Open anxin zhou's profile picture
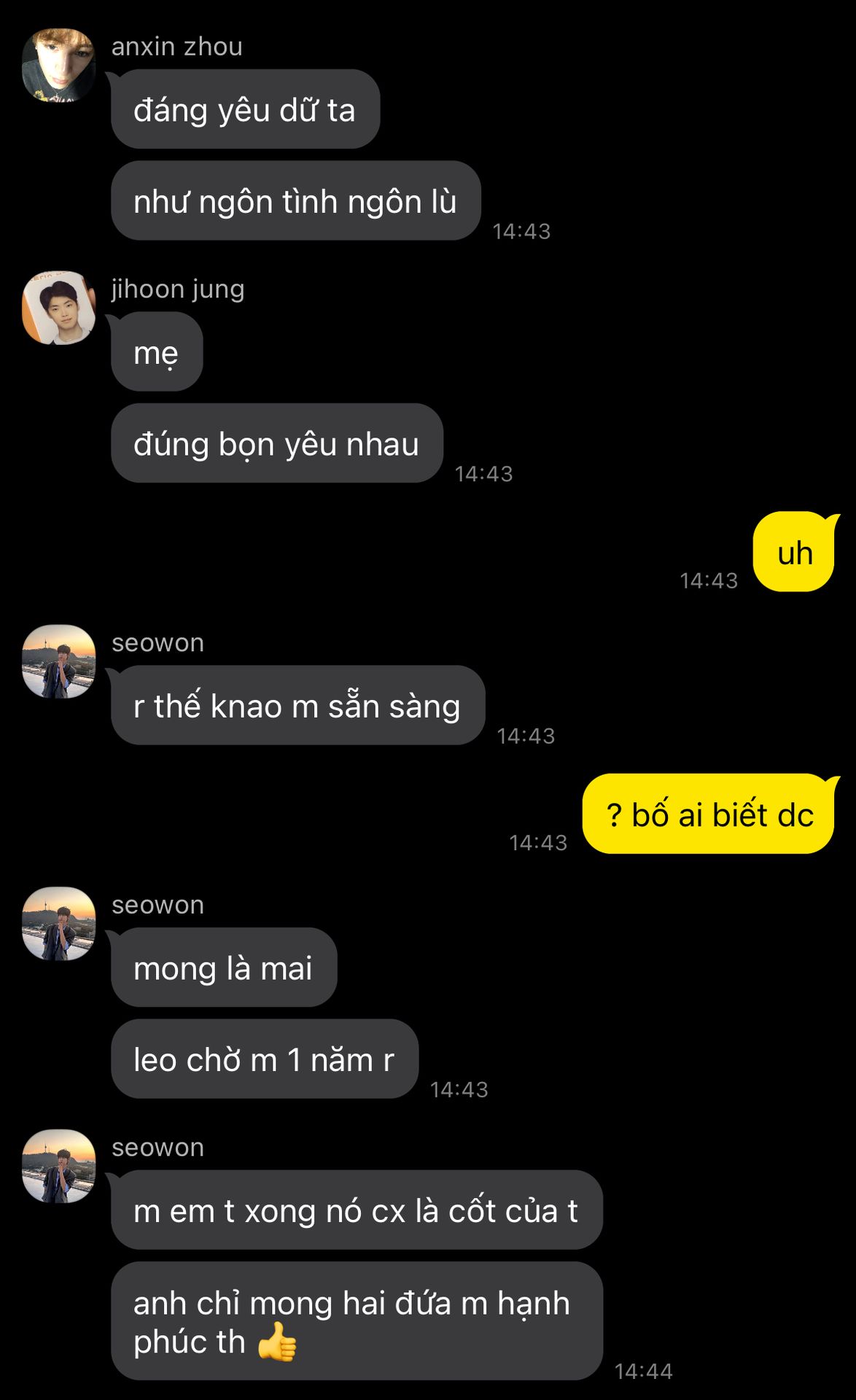 click(58, 66)
